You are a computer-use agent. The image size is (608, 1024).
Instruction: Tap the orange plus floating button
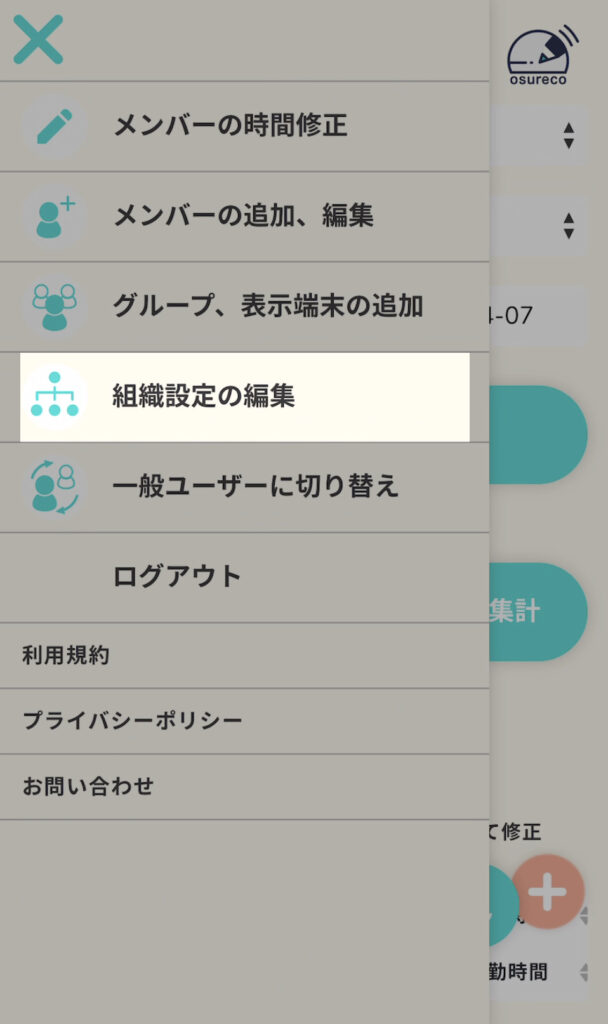coord(548,891)
